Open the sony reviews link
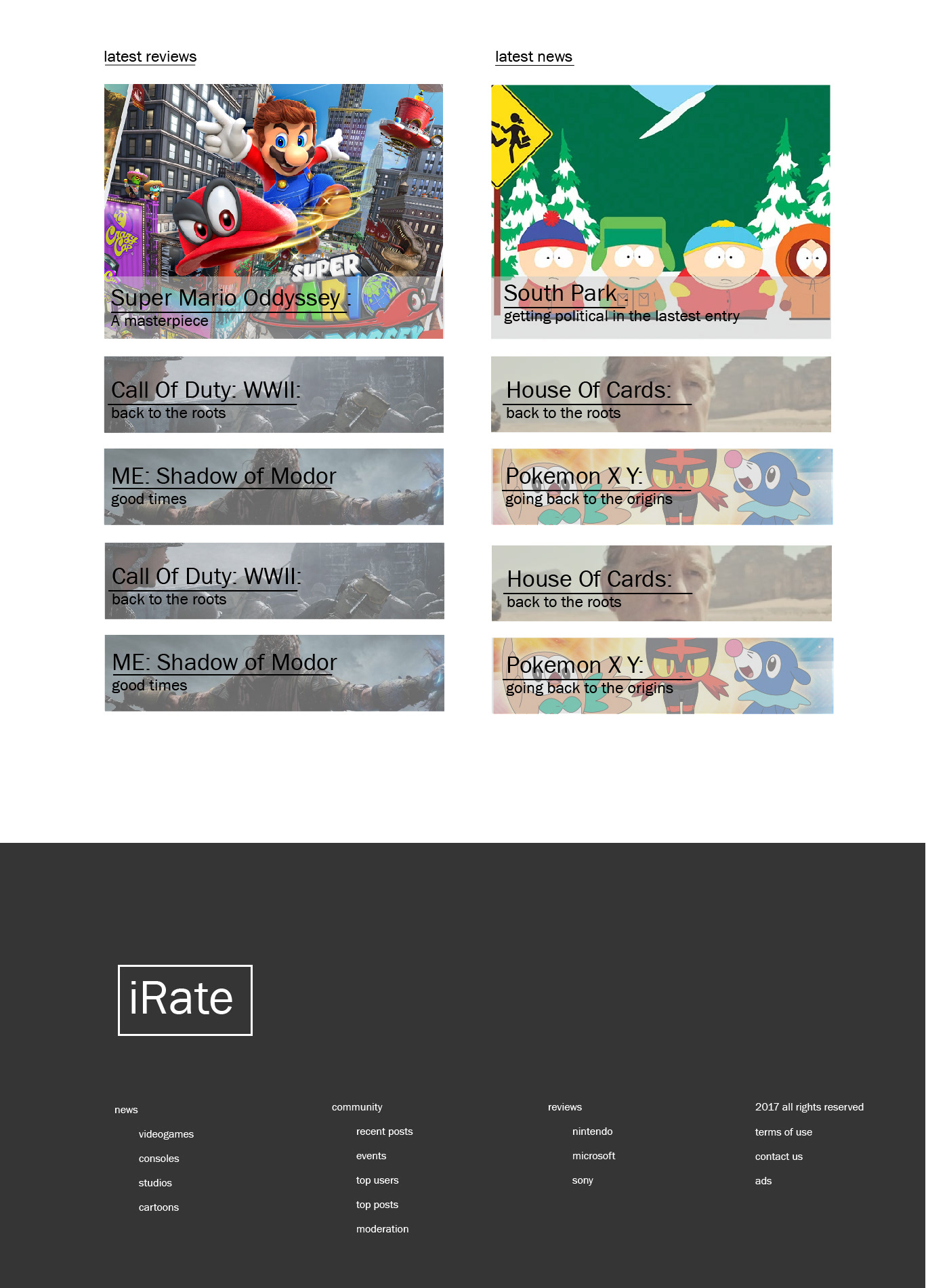The image size is (926, 1288). [583, 1180]
